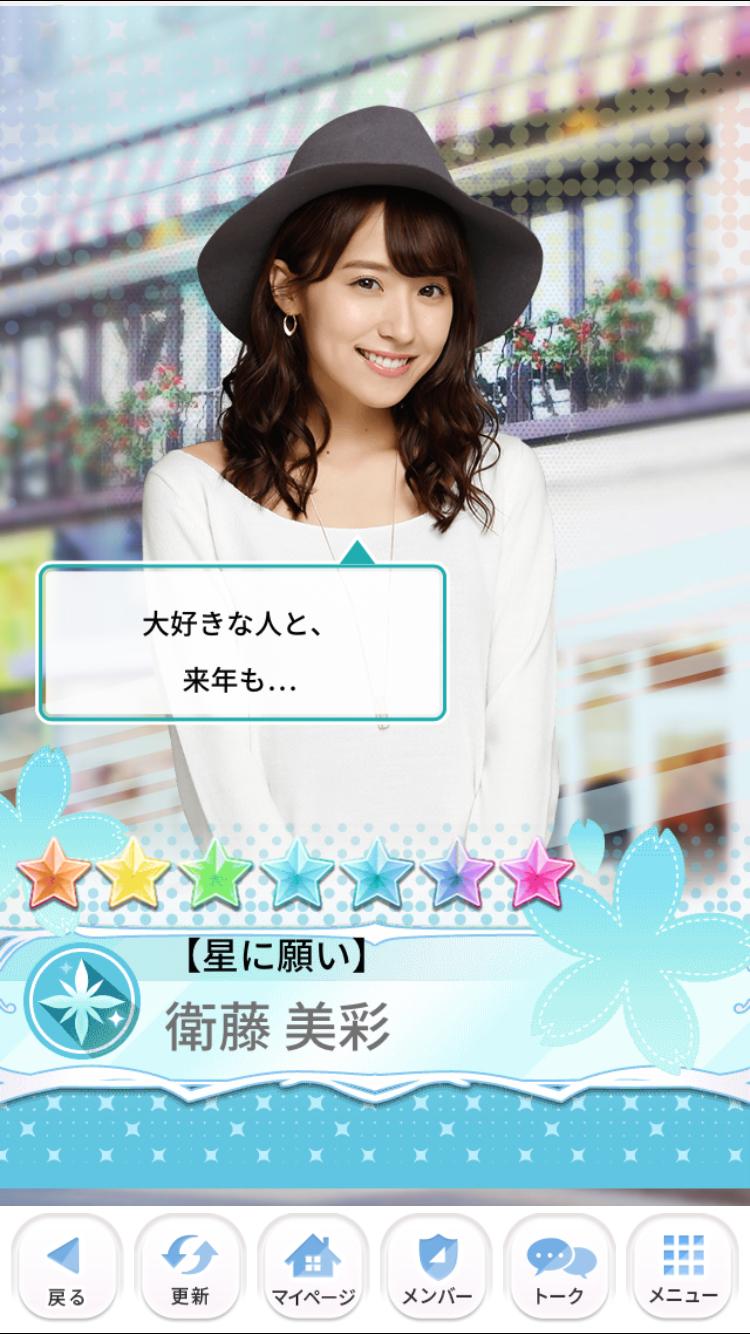The width and height of the screenshot is (750, 1334).
Task: Go back with the 戻る button
Action: click(x=66, y=1268)
